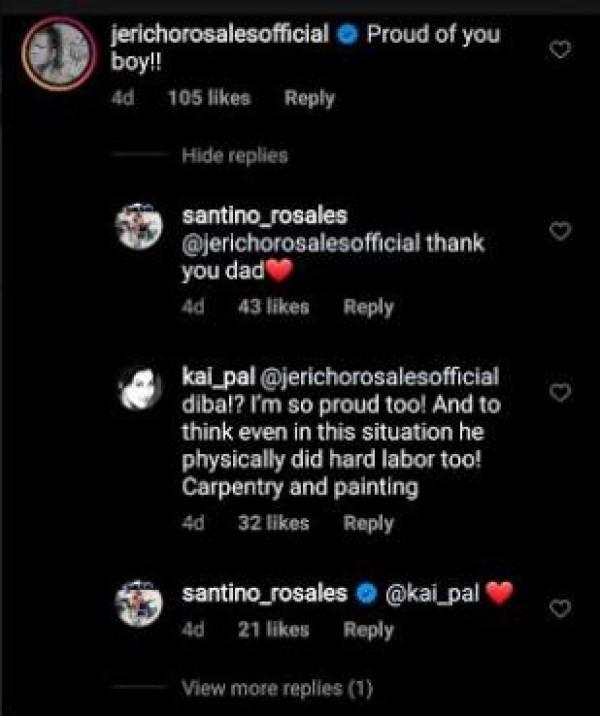
Task: Like jerichorosalesofficial's comment with the heart
Action: coord(562,49)
